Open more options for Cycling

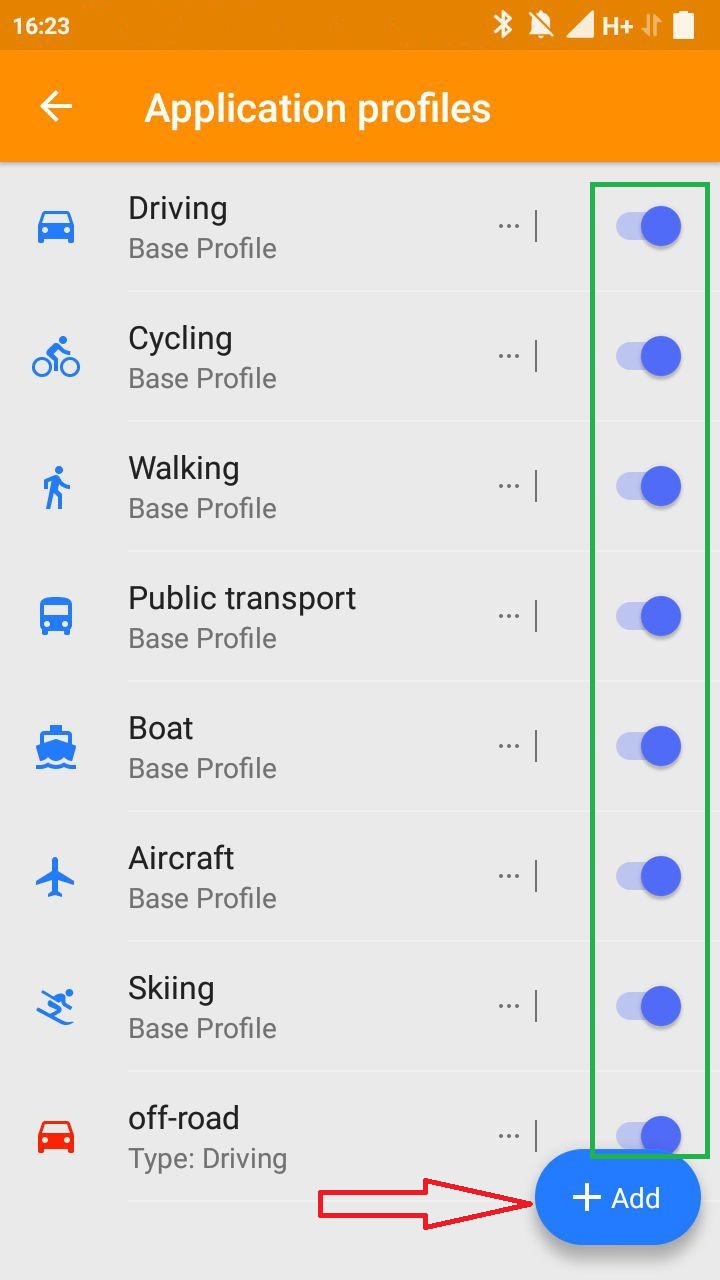(x=509, y=356)
